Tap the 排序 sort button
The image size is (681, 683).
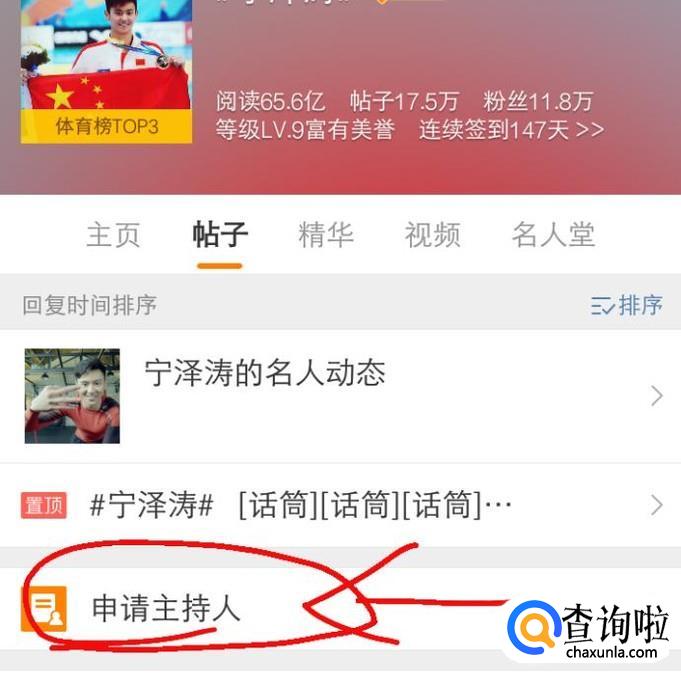tap(627, 305)
